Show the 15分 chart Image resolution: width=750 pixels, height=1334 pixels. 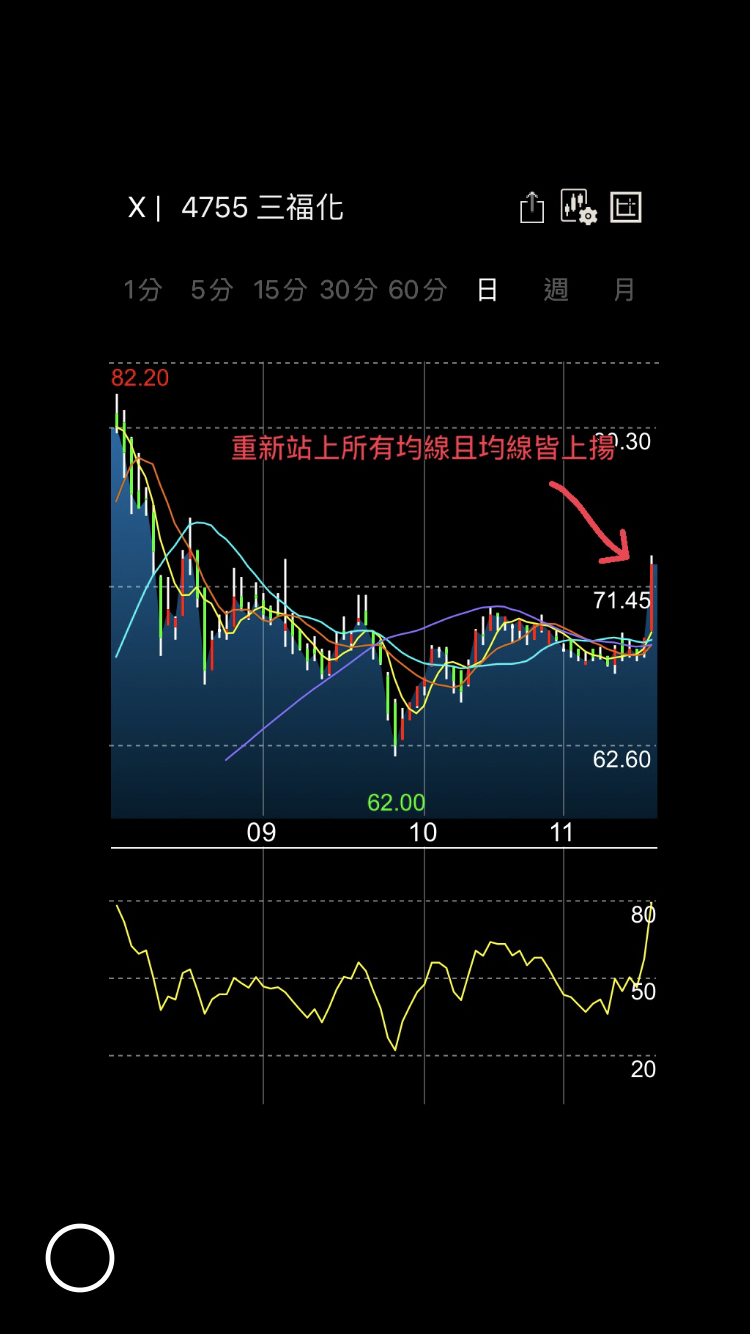click(279, 290)
